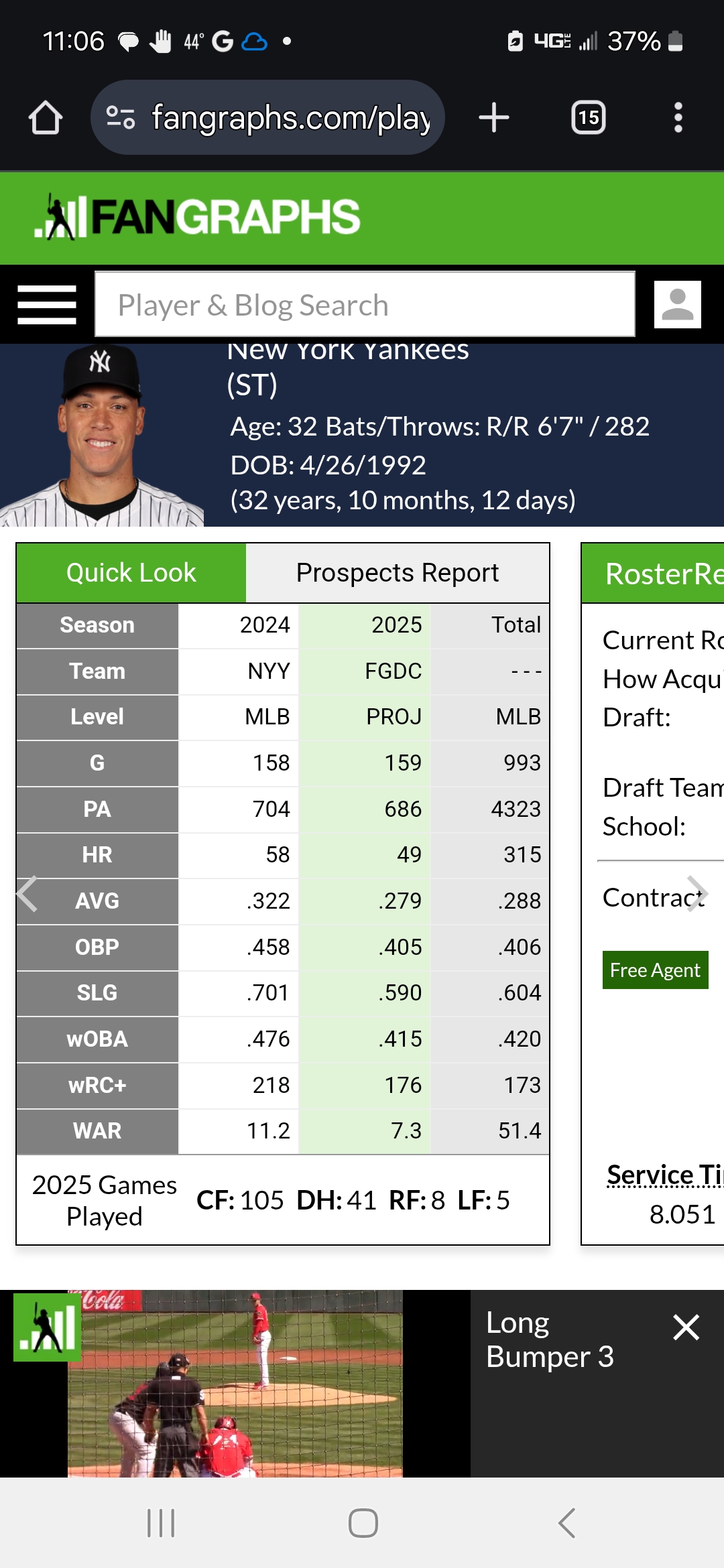This screenshot has height=1568, width=724.
Task: Switch to the Prospects Report tab
Action: point(397,573)
